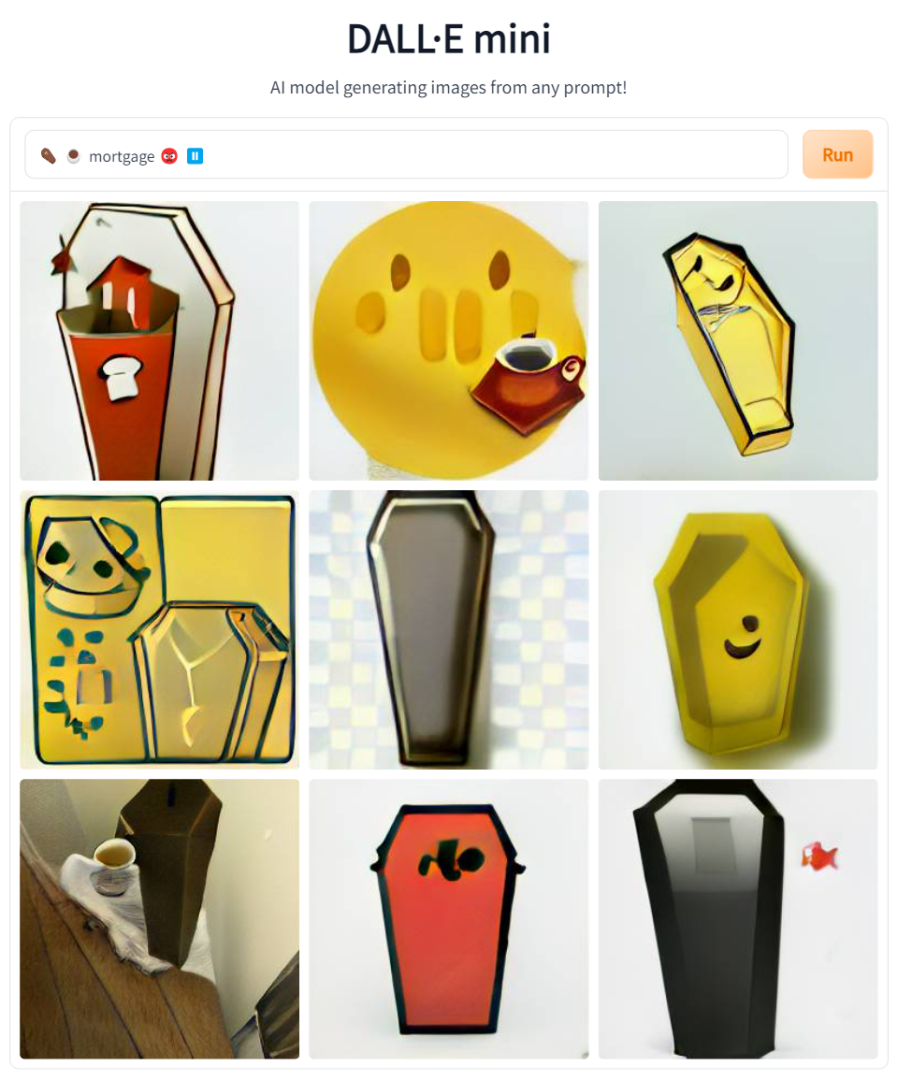898x1080 pixels.
Task: Open the black coffin with red fish
Action: point(738,918)
